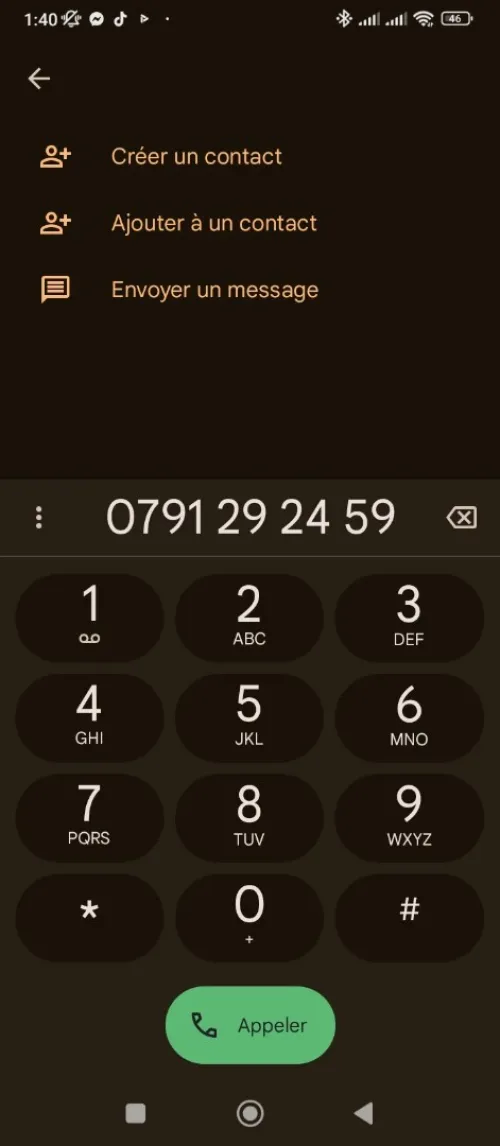Tap the 9 WXYZ key
The width and height of the screenshot is (500, 1146).
(409, 818)
